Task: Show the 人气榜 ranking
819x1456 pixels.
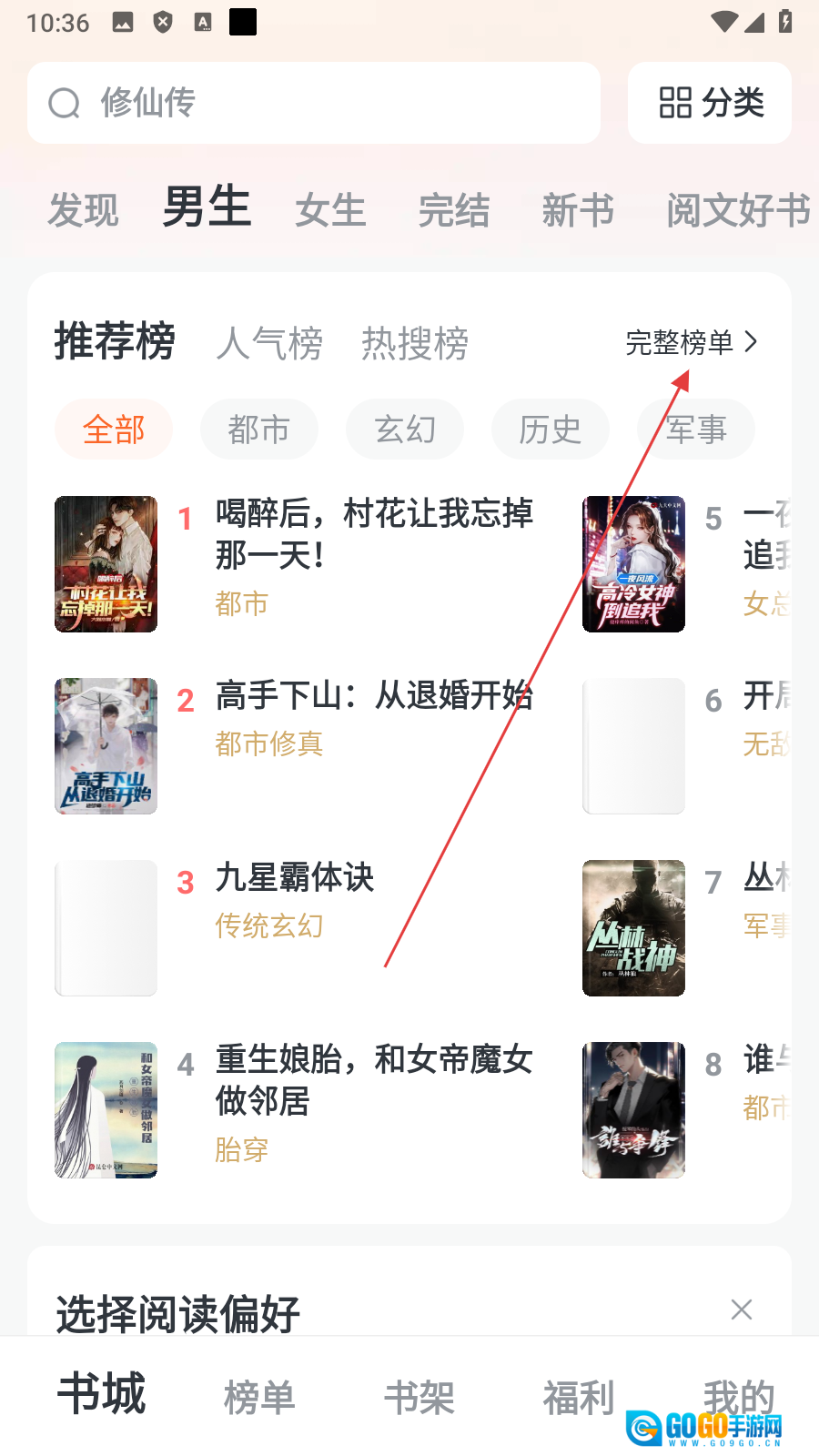Action: click(x=269, y=343)
